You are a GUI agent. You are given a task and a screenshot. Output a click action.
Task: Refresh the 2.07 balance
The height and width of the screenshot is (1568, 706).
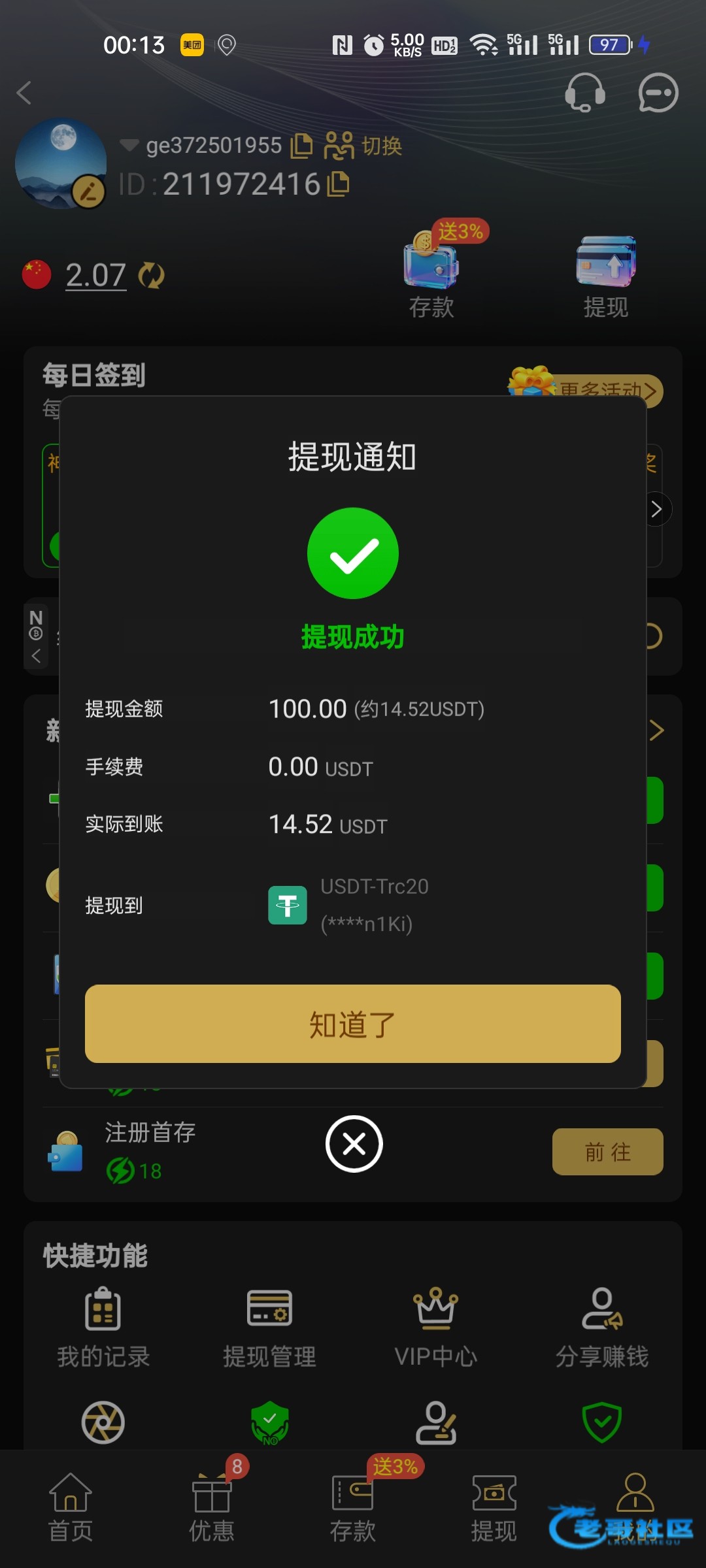point(151,275)
